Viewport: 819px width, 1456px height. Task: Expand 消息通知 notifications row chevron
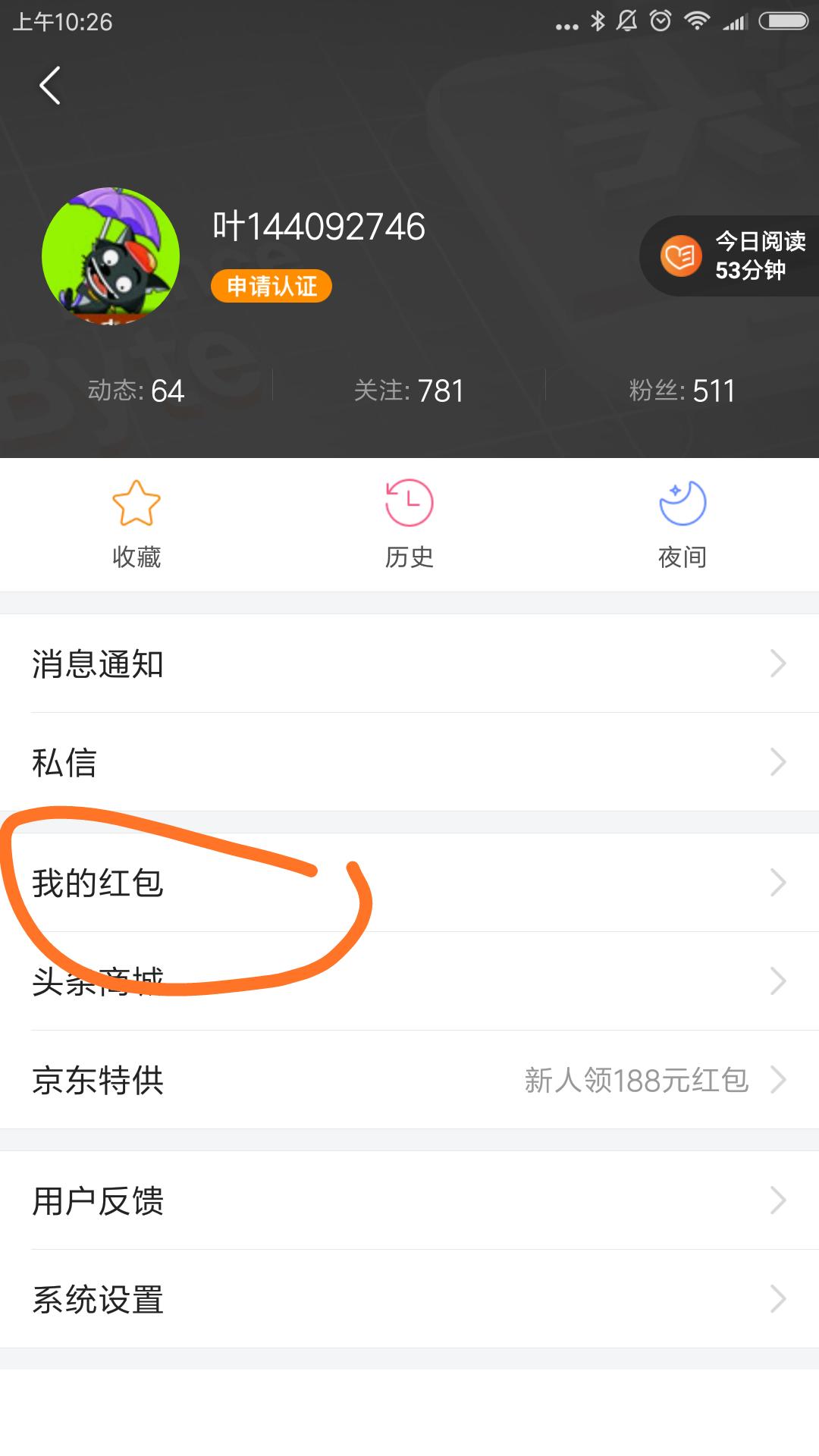(x=778, y=664)
